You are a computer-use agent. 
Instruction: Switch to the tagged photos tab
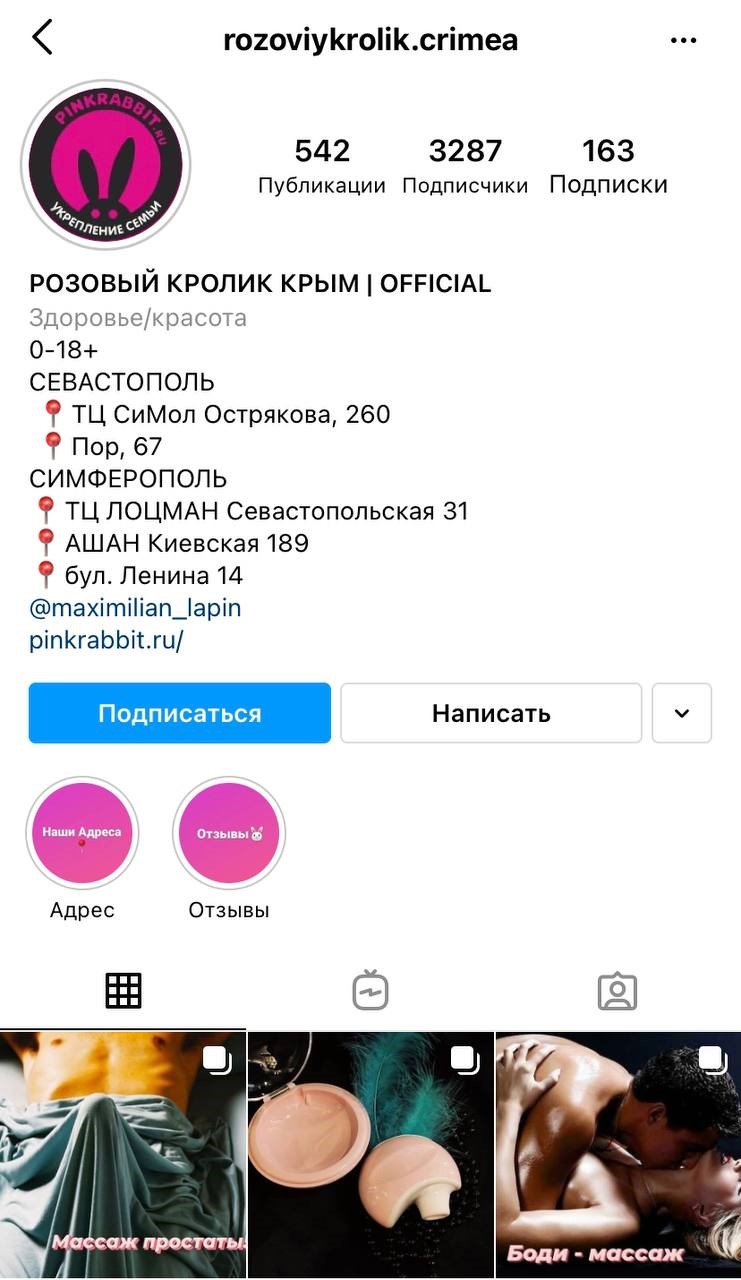click(x=617, y=991)
